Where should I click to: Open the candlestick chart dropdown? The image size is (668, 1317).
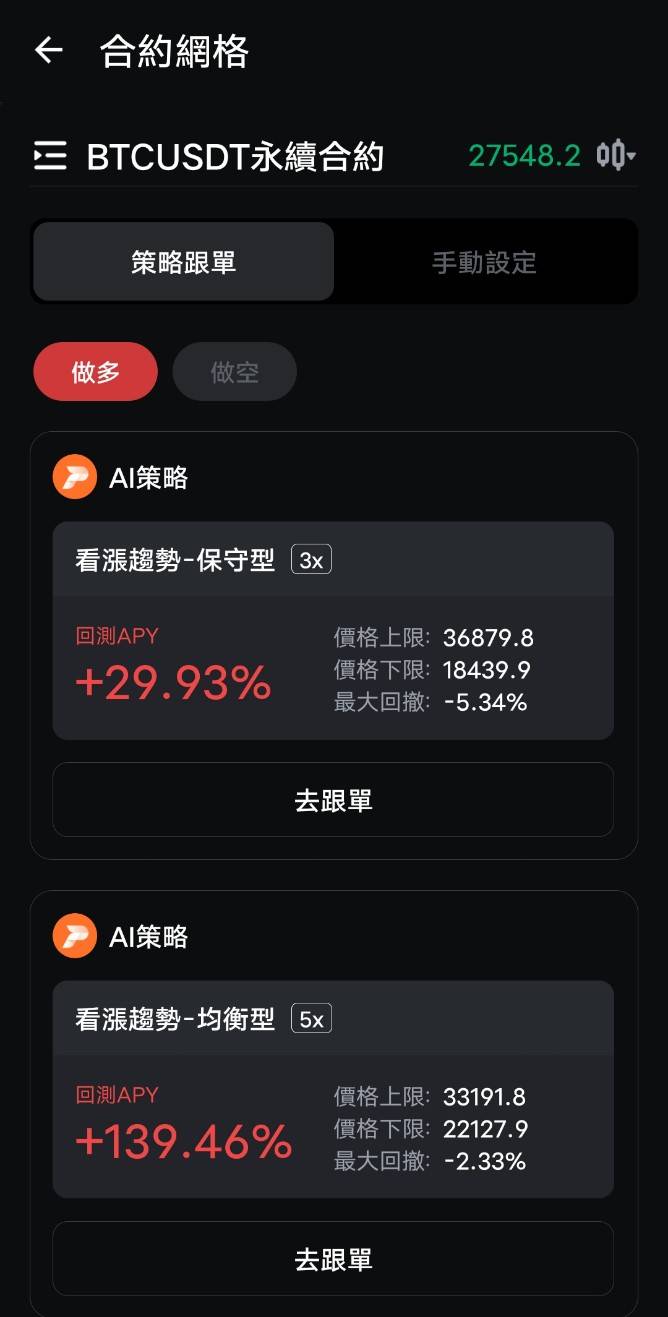[616, 155]
